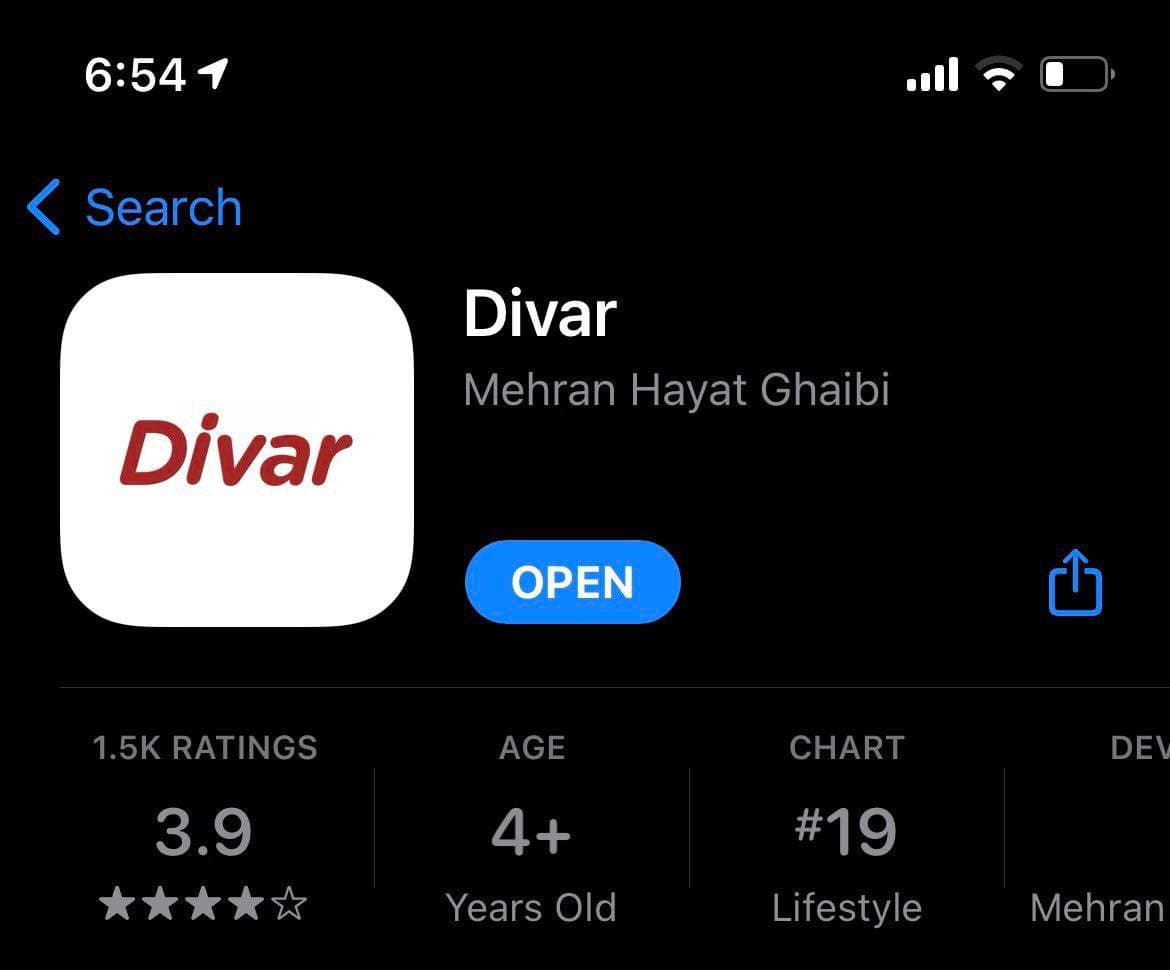Open the Divar app
Viewport: 1170px width, 970px height.
tap(572, 582)
